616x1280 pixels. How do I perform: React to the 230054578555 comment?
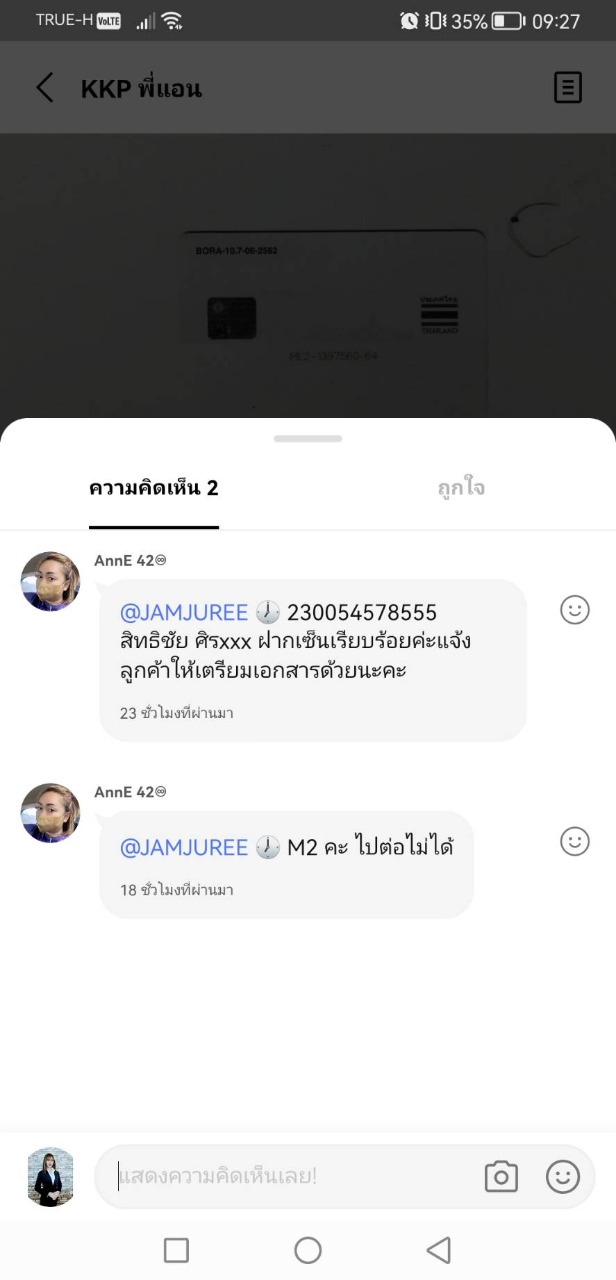[575, 610]
